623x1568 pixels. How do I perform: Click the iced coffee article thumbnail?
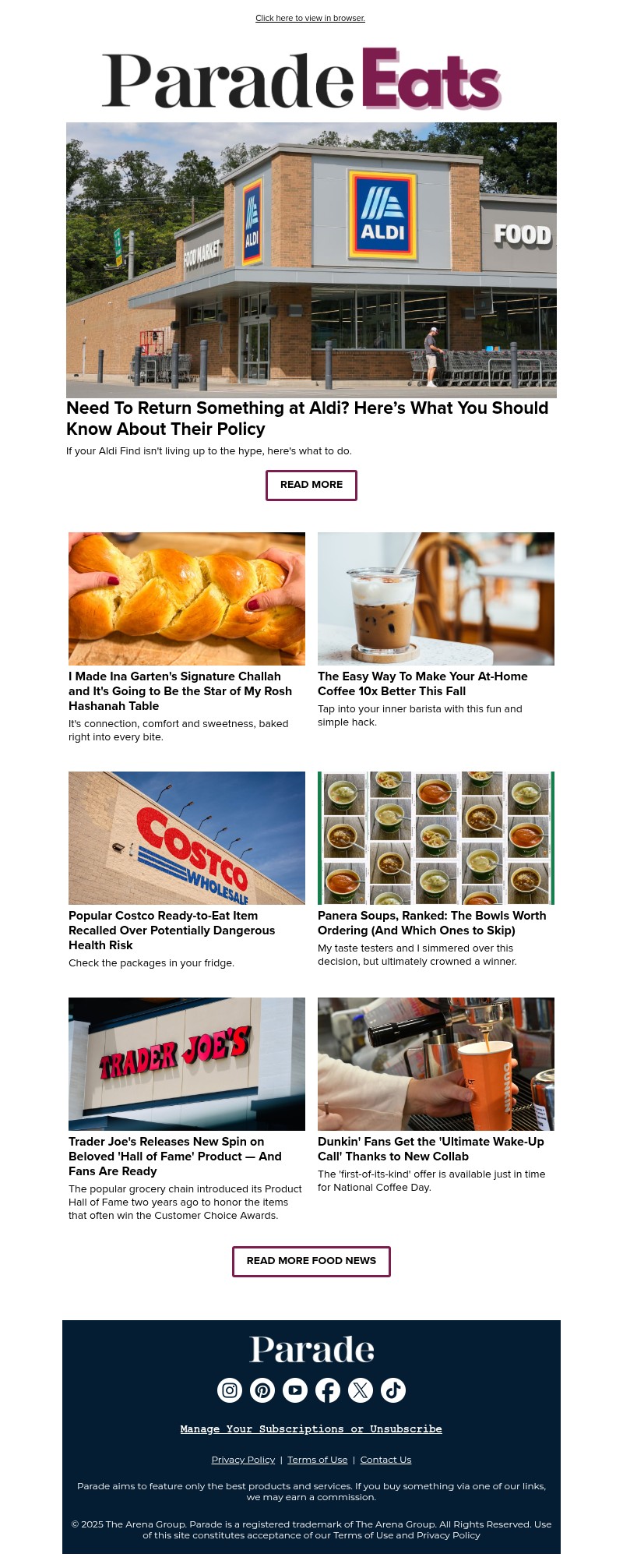click(435, 598)
